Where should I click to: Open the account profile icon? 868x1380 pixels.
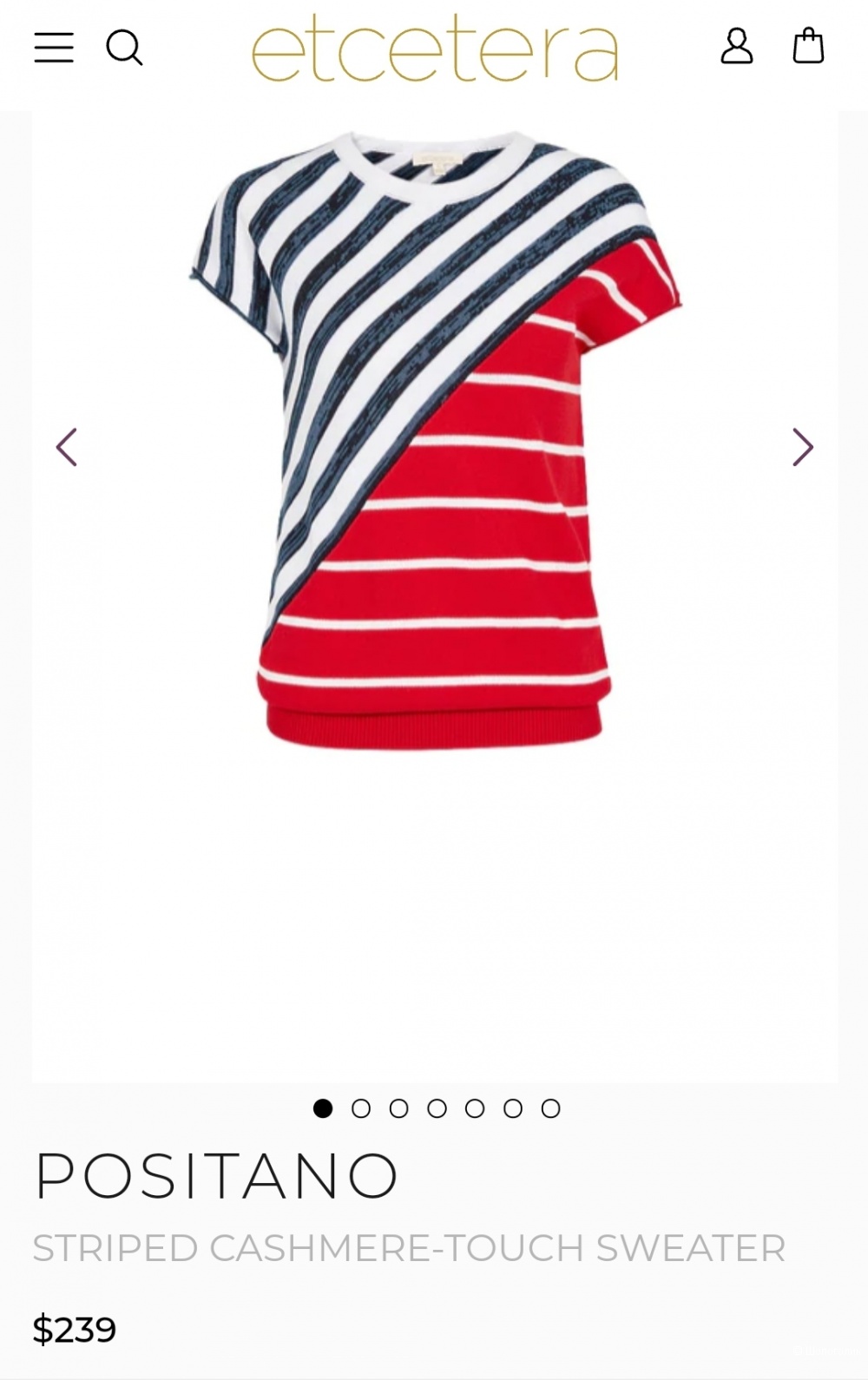737,46
